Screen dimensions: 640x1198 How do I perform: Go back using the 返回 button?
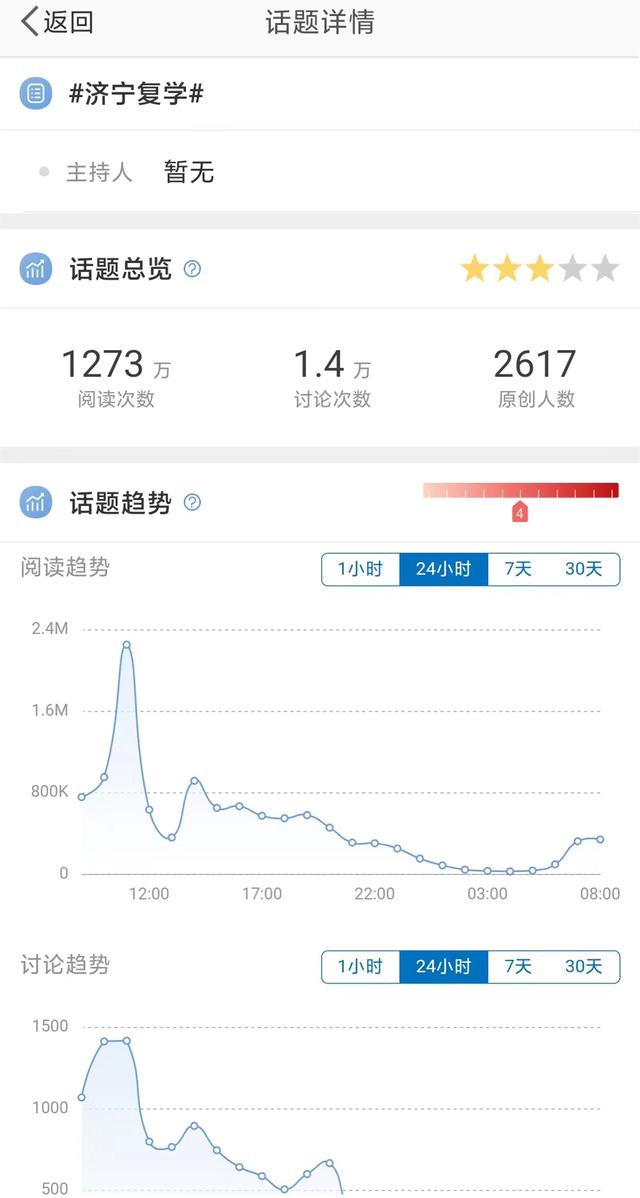tap(58, 22)
